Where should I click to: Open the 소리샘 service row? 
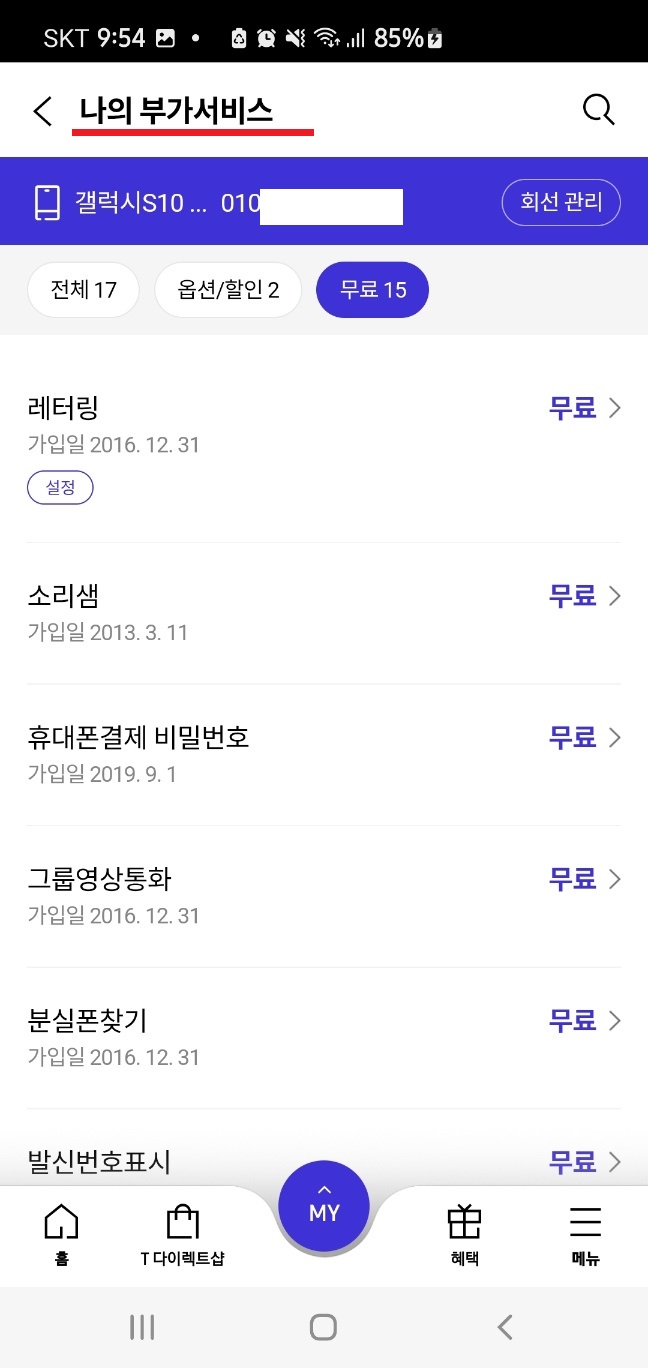[324, 613]
